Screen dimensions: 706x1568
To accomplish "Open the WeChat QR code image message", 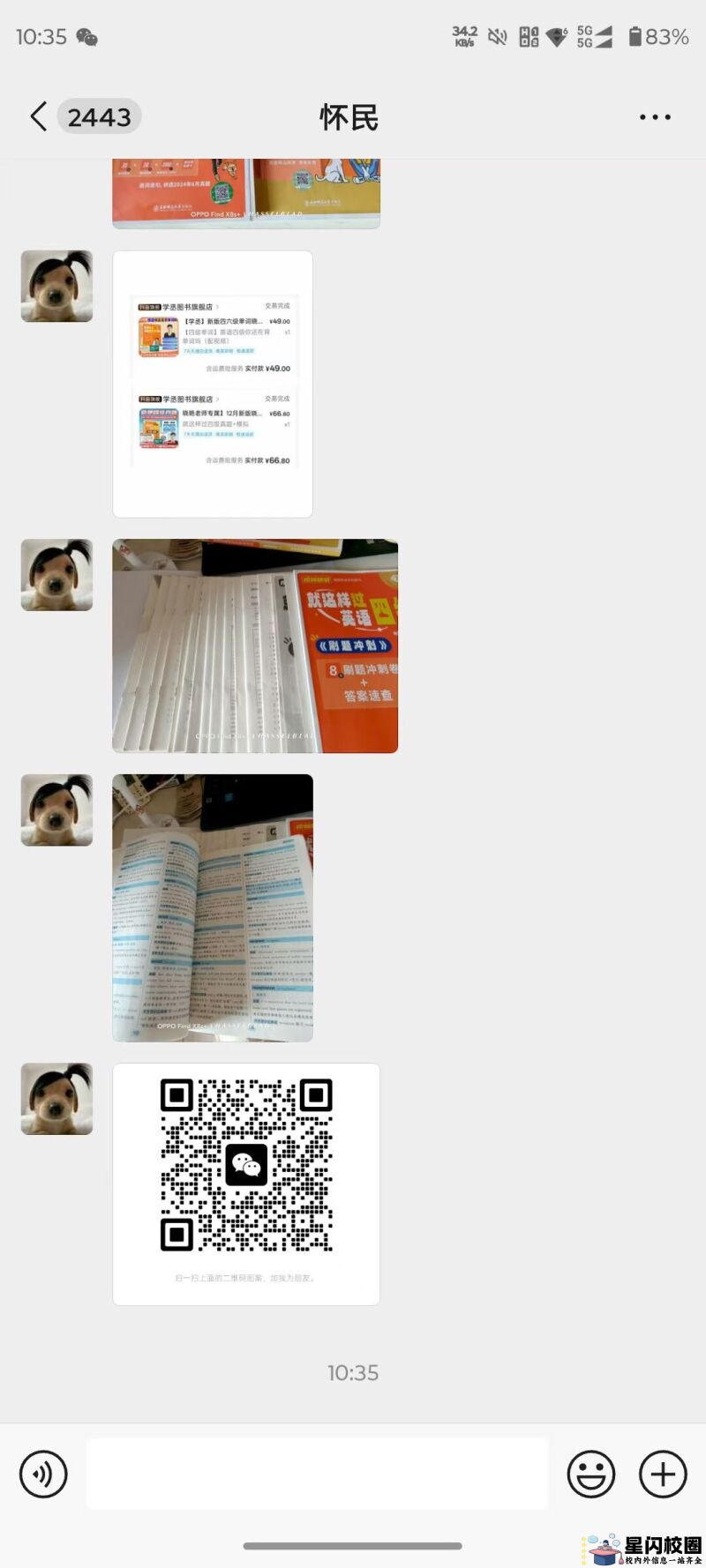I will coord(246,1183).
